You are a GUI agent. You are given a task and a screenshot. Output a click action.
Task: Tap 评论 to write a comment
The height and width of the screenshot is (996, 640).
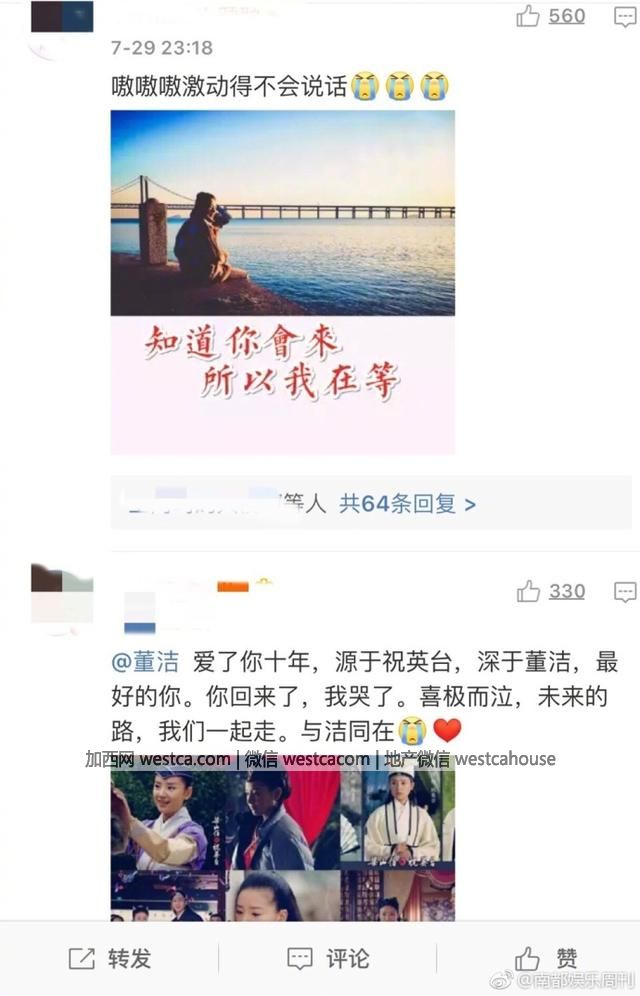tap(327, 959)
